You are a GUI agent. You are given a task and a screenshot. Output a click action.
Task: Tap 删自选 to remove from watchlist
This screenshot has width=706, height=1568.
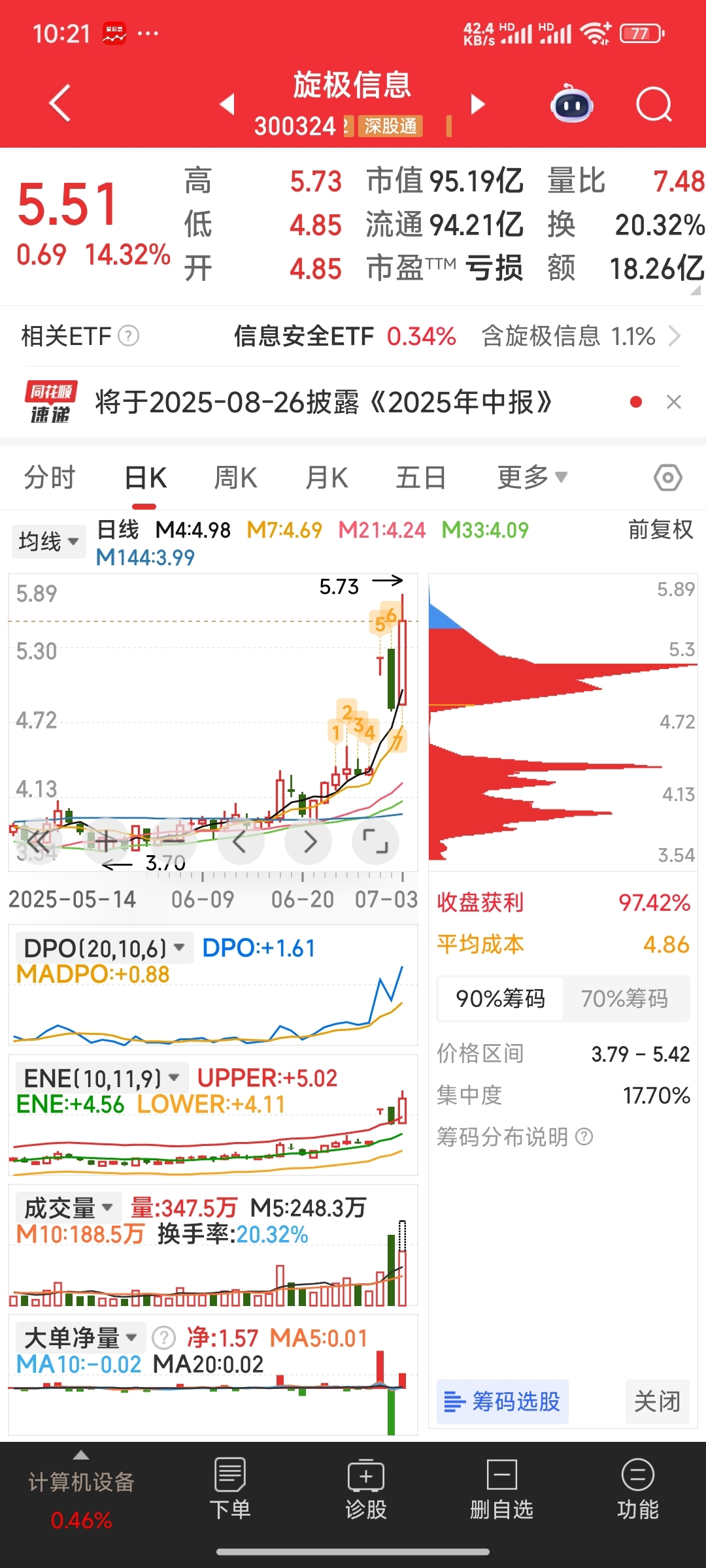point(502,1490)
